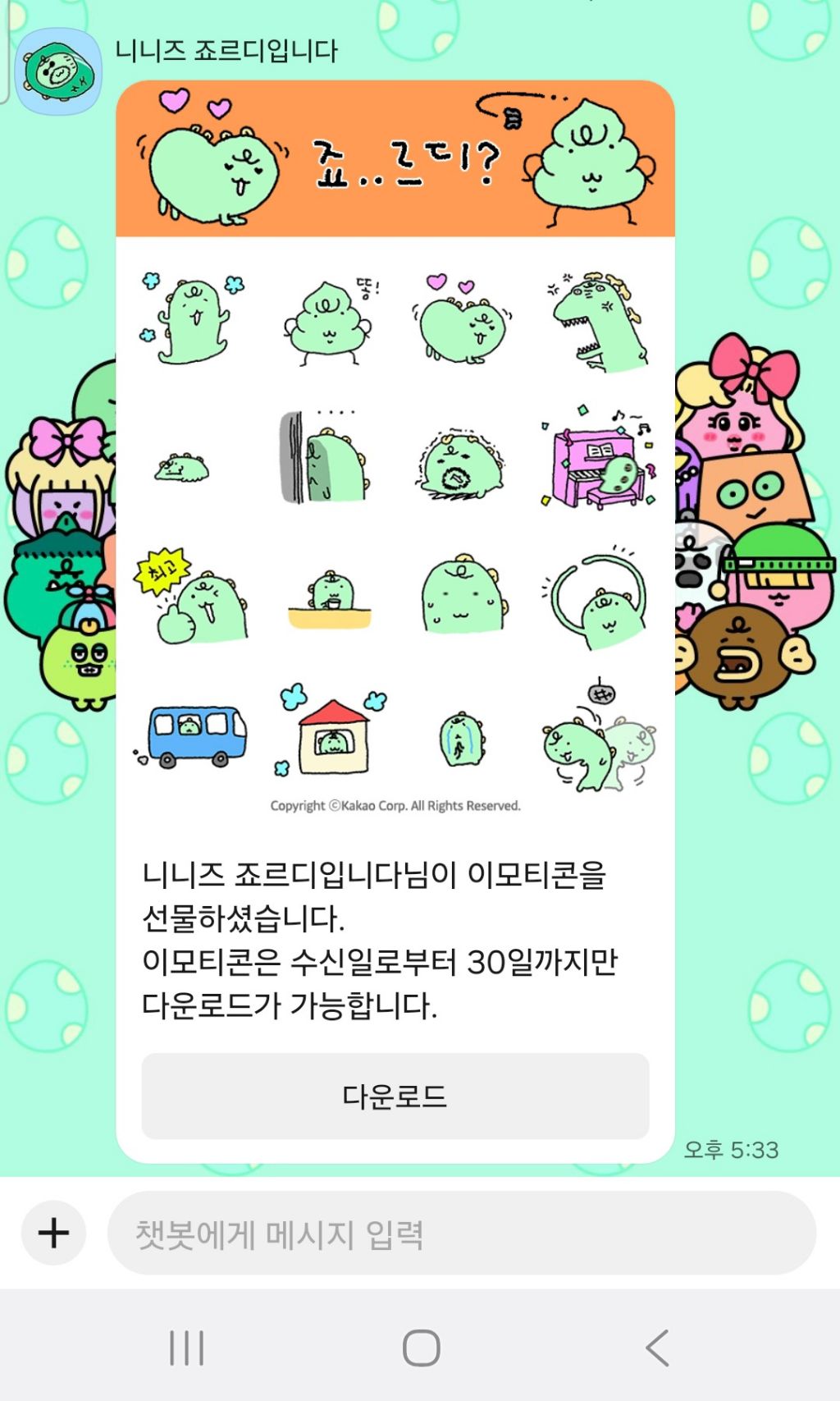Open the emoticon gift banner at the top
The width and height of the screenshot is (840, 1401).
click(x=396, y=160)
